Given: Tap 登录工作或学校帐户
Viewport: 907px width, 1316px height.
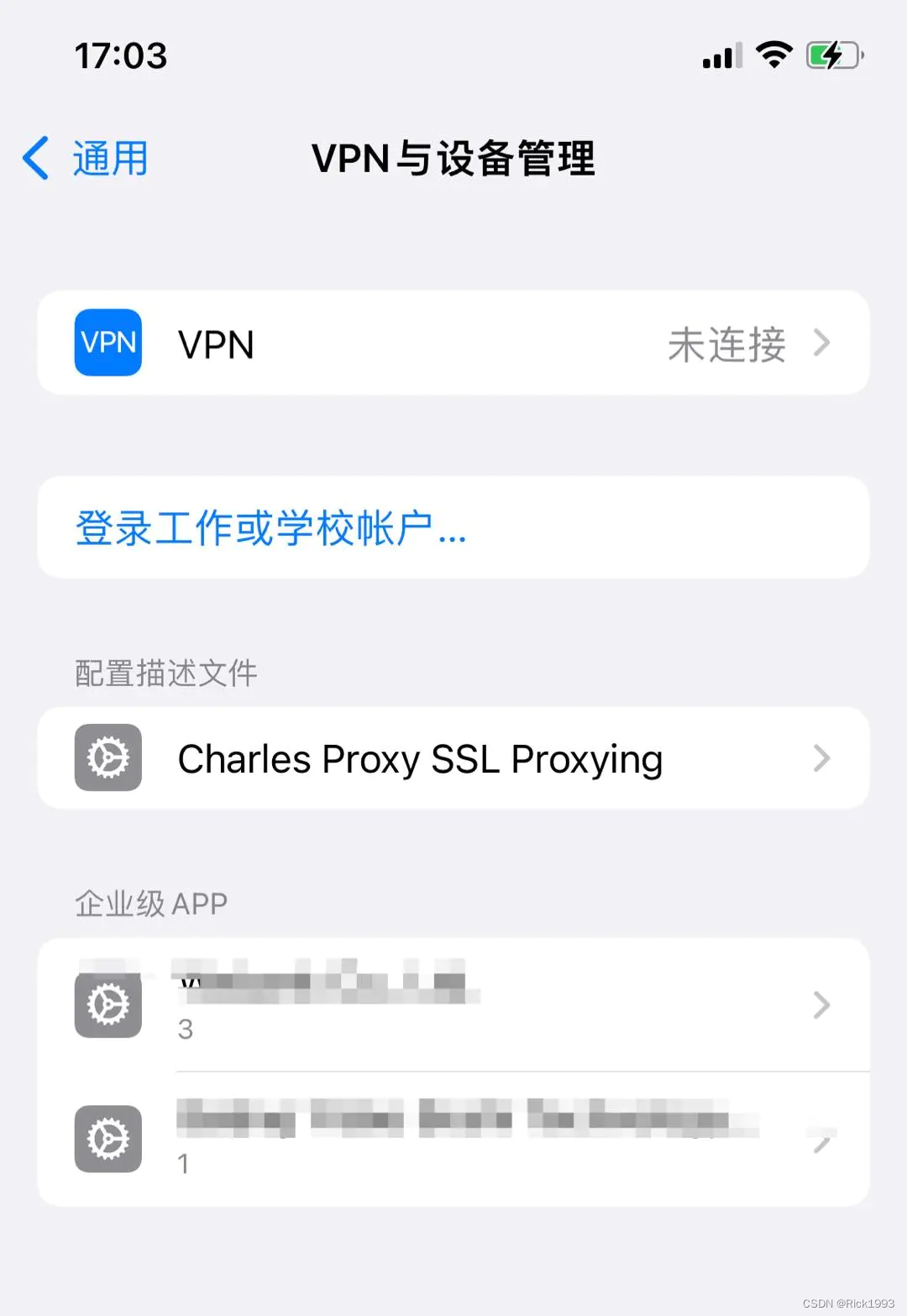Looking at the screenshot, I should (x=270, y=528).
